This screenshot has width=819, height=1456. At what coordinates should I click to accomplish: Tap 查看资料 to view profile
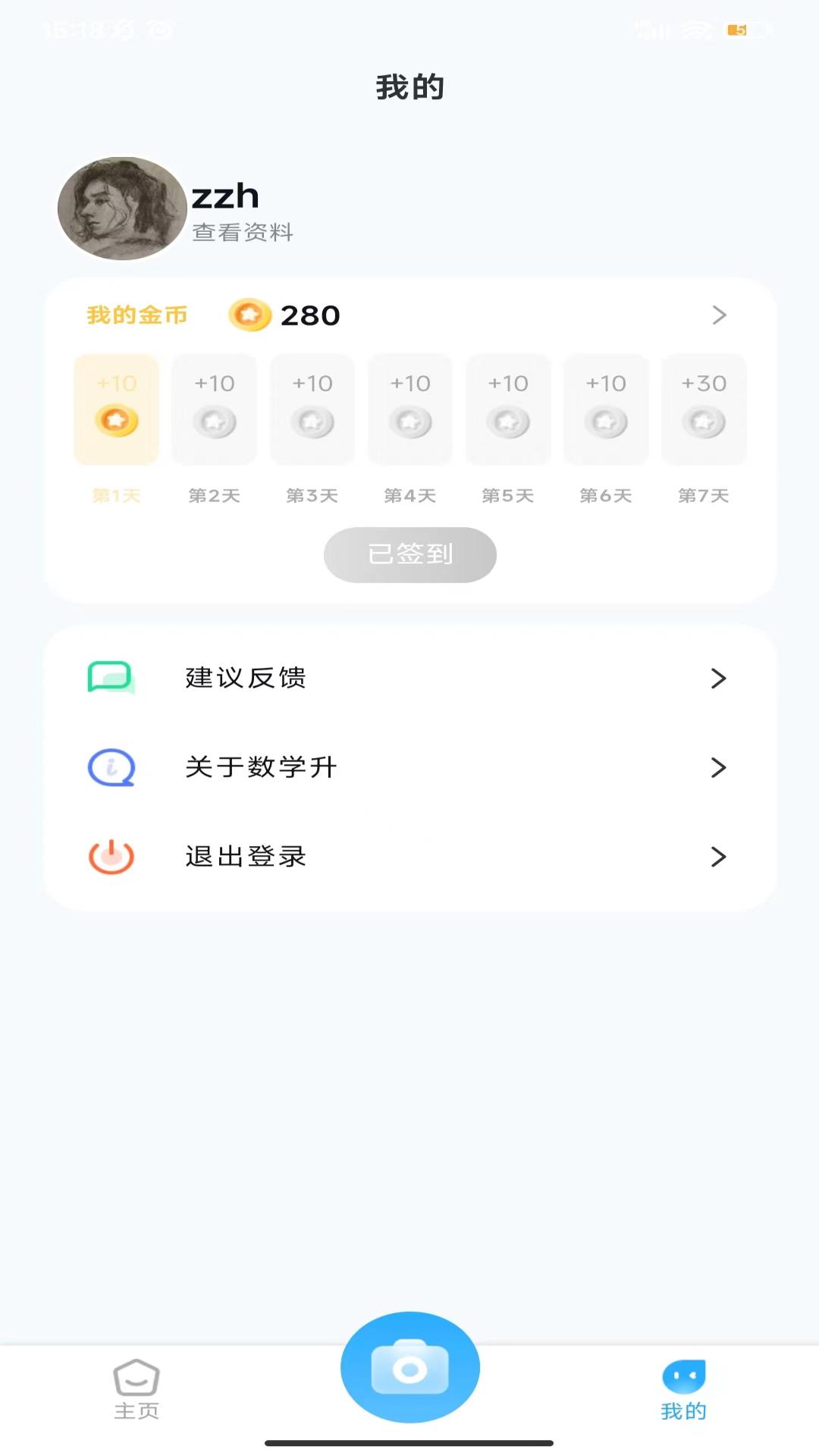[x=243, y=232]
